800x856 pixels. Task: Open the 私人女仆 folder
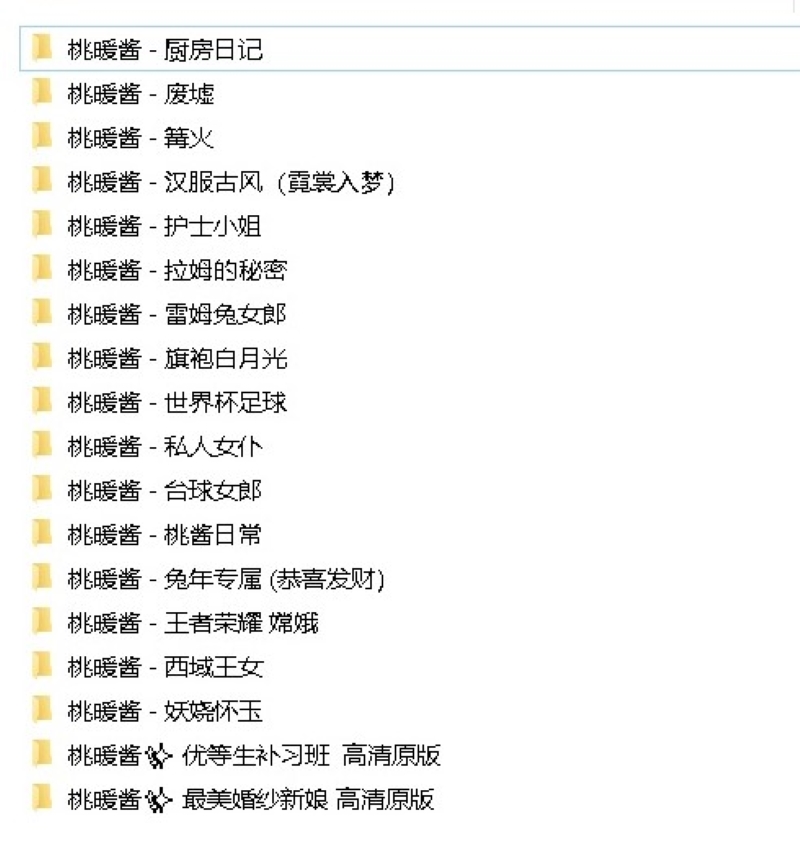[165, 446]
